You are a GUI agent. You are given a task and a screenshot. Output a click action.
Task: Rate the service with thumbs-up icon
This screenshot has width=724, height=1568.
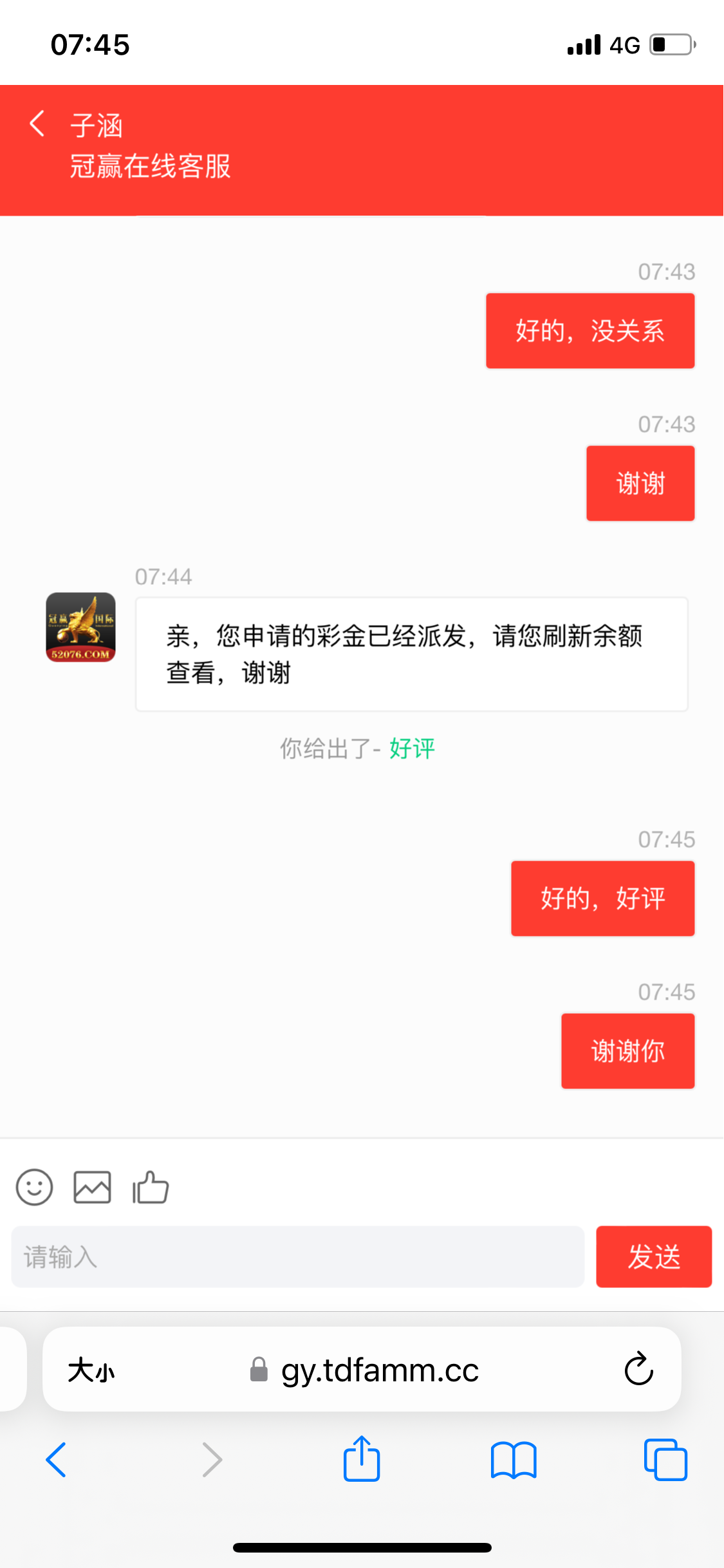(x=151, y=1187)
